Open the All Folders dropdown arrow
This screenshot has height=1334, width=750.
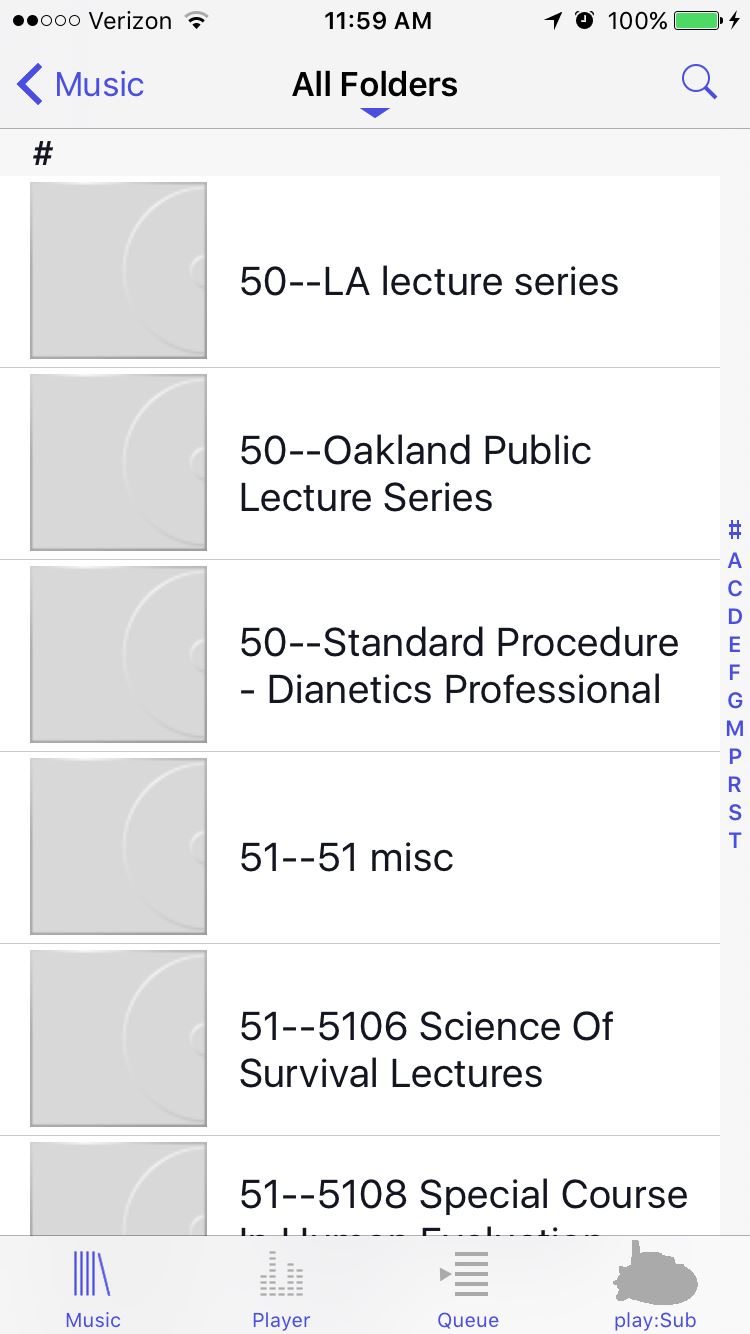374,113
